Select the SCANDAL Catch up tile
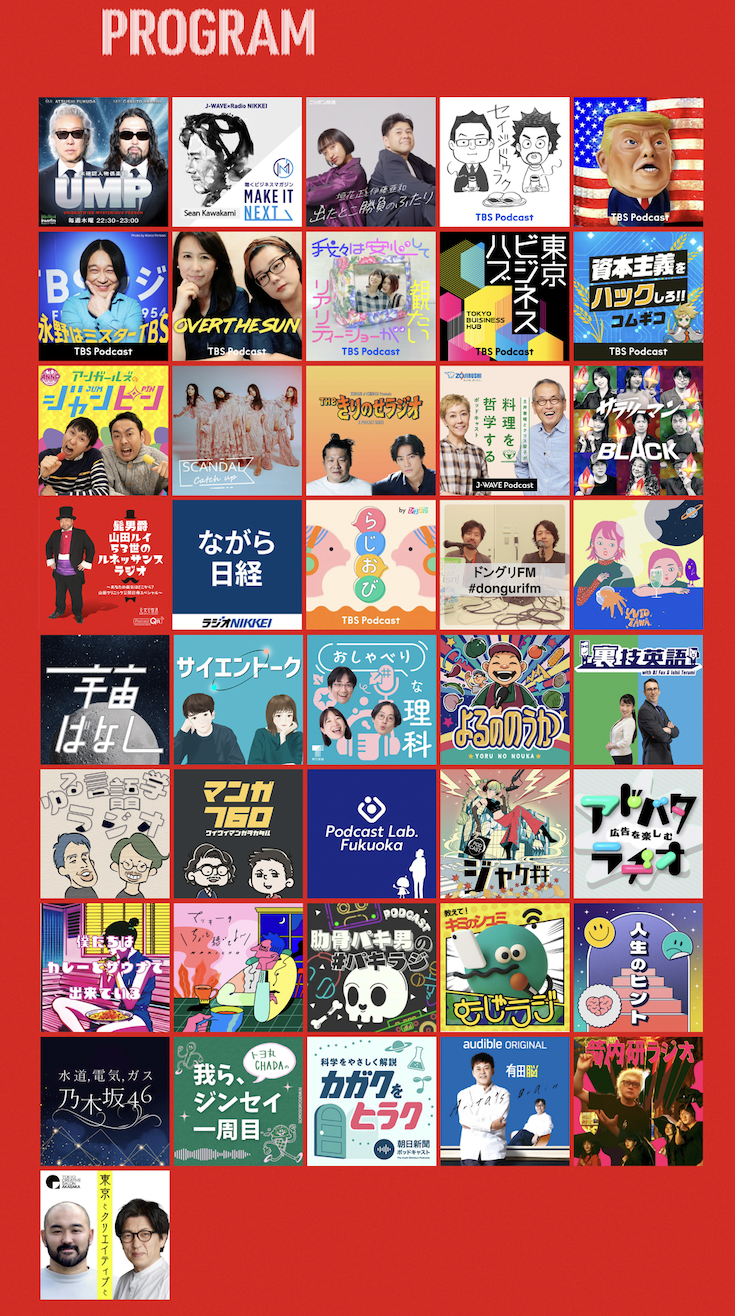735x1316 pixels. click(x=237, y=430)
